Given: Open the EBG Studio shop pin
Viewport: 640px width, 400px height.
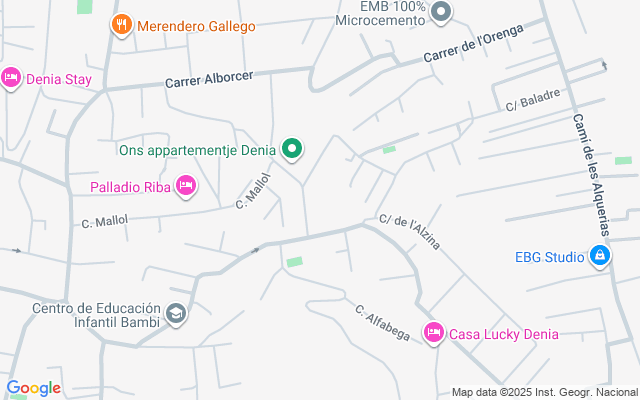Looking at the screenshot, I should (599, 256).
